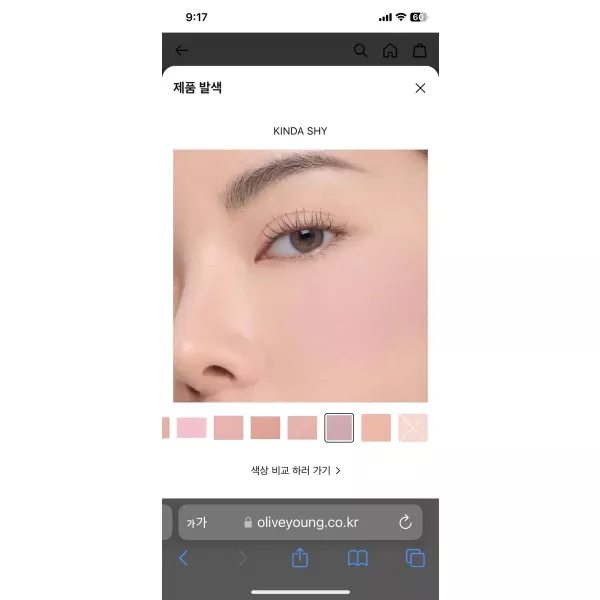Open the 가가 text size menu
This screenshot has width=600, height=600.
coord(196,522)
